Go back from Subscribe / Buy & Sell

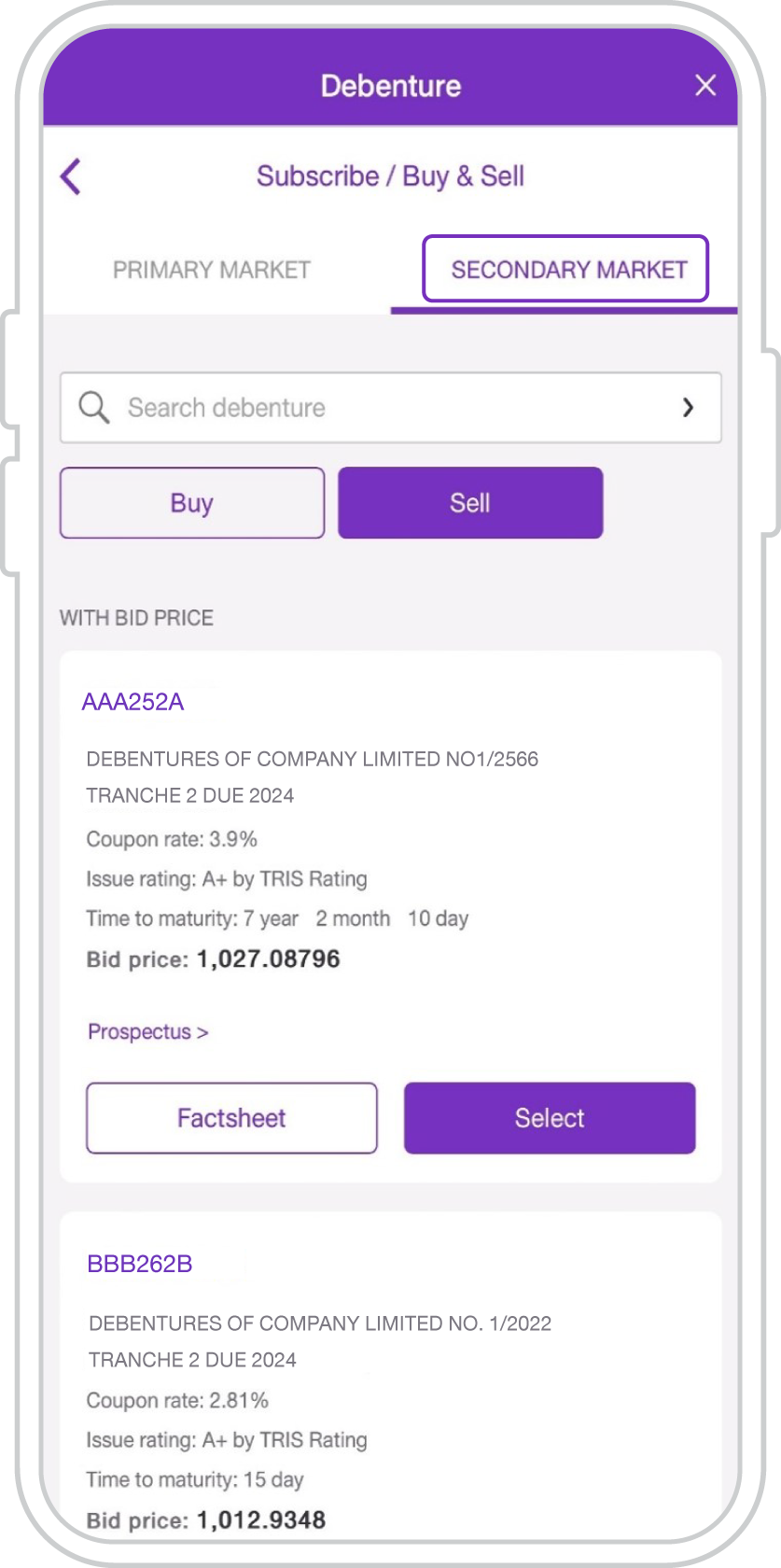pos(71,176)
